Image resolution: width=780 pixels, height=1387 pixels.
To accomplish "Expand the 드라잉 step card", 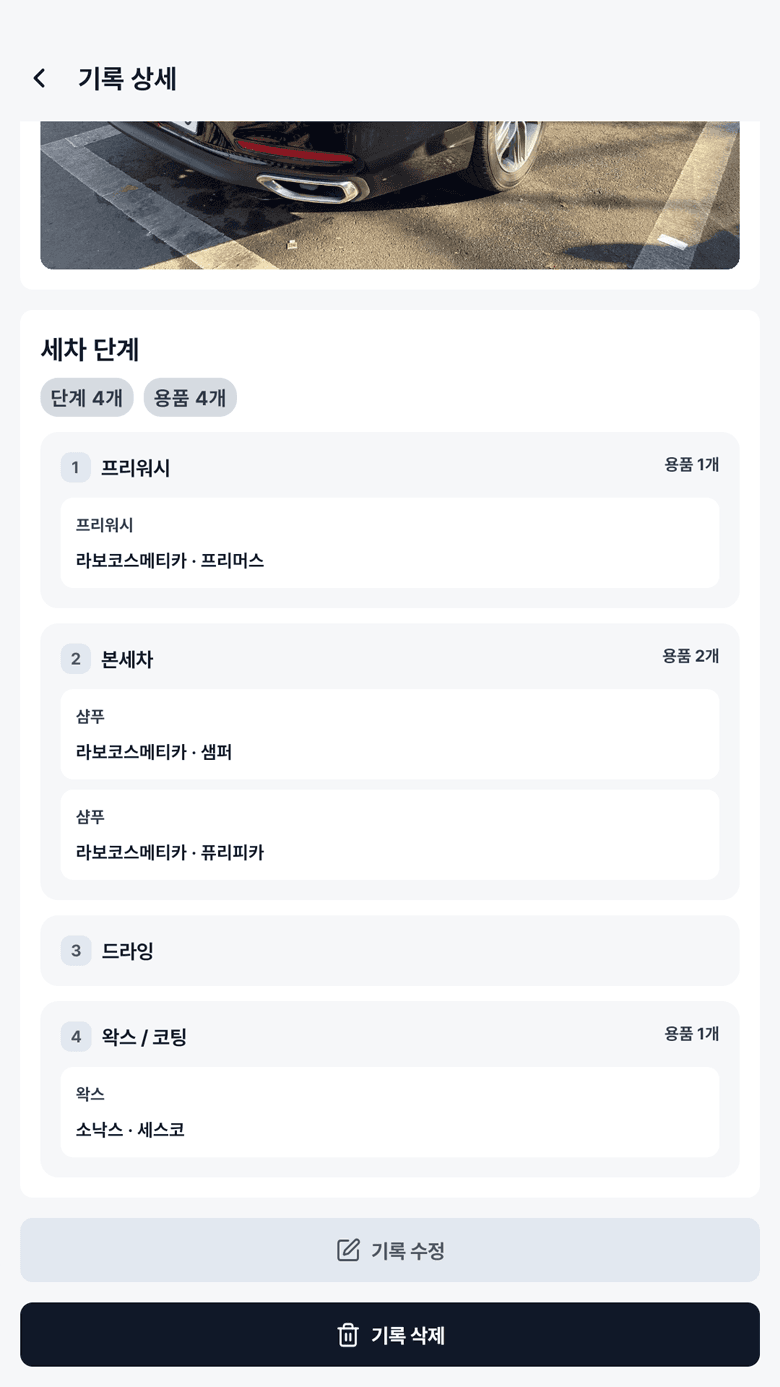I will 389,950.
